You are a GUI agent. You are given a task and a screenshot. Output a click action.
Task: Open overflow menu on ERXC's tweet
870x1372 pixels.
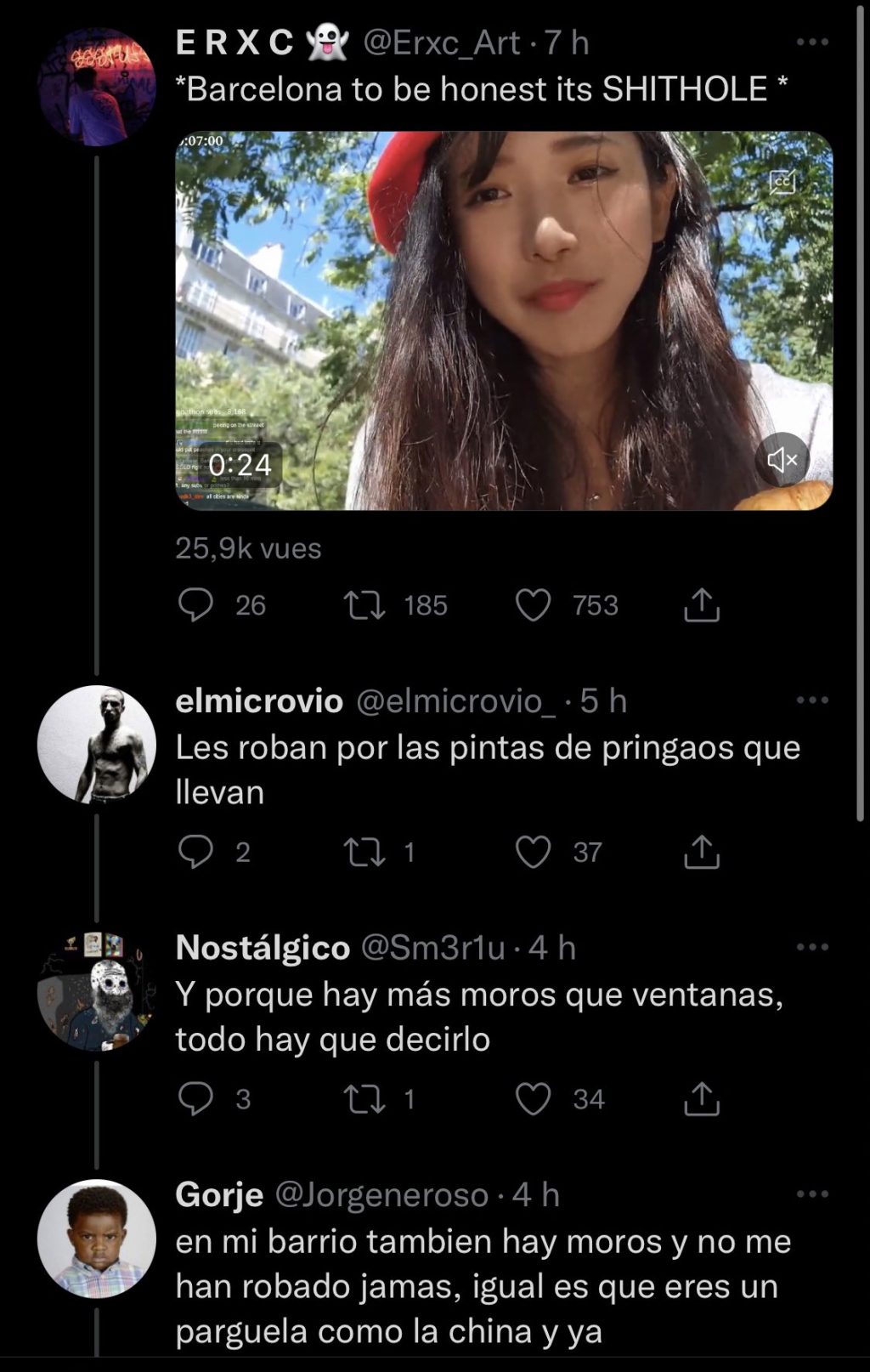click(x=812, y=42)
